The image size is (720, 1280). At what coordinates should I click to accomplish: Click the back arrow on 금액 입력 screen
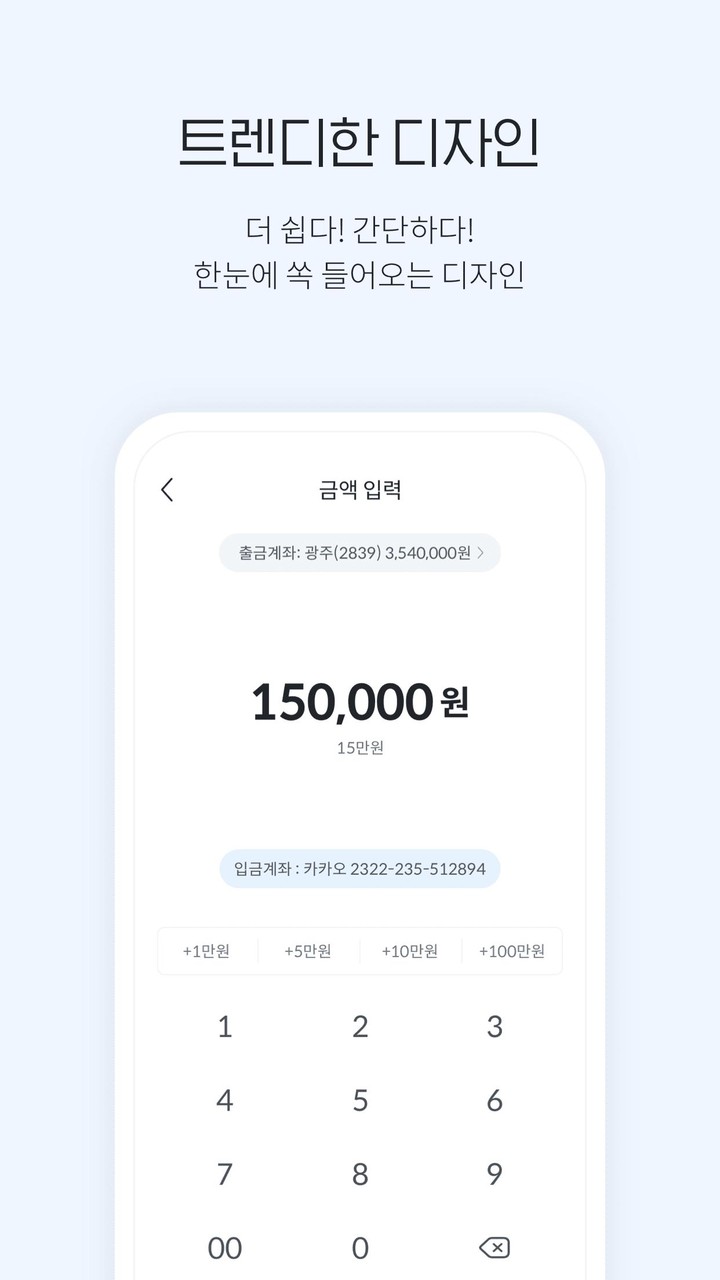click(x=167, y=490)
